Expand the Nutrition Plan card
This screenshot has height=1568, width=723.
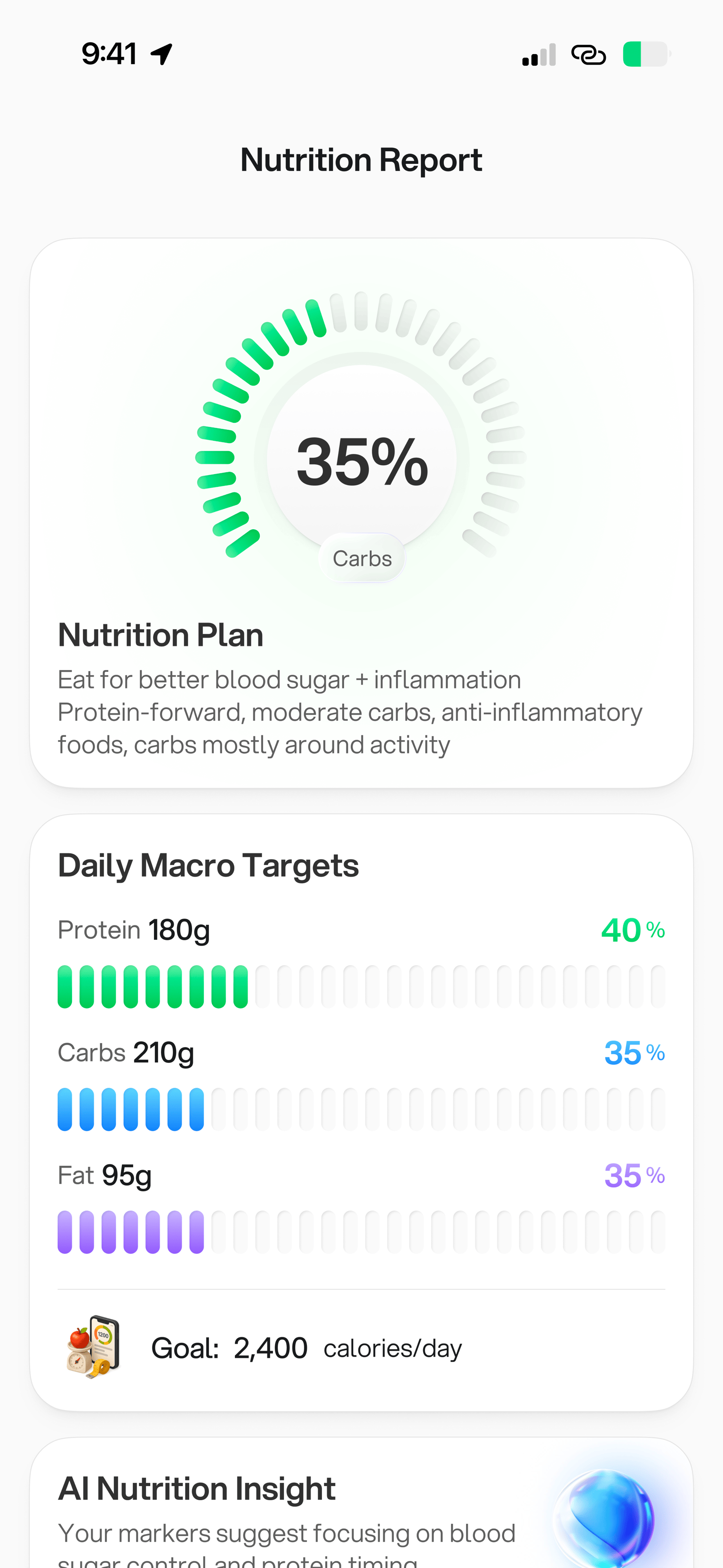point(361,511)
